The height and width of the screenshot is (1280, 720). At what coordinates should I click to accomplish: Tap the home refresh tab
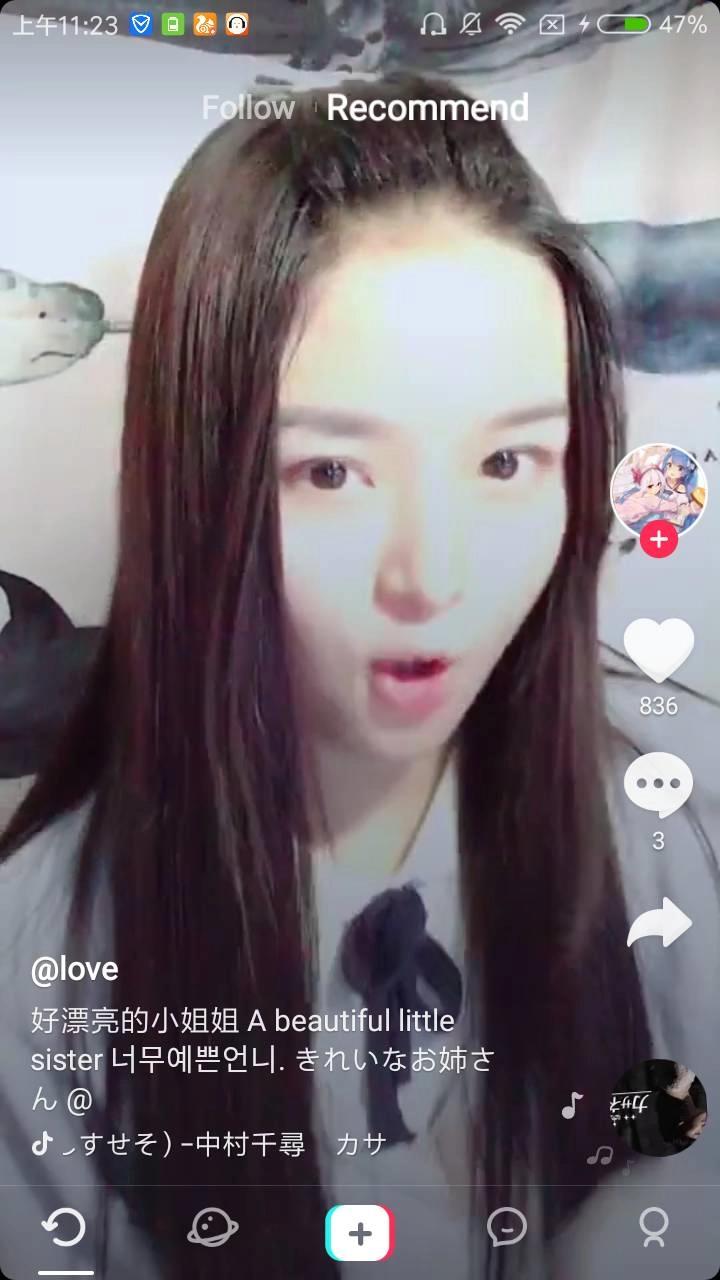pyautogui.click(x=65, y=1227)
